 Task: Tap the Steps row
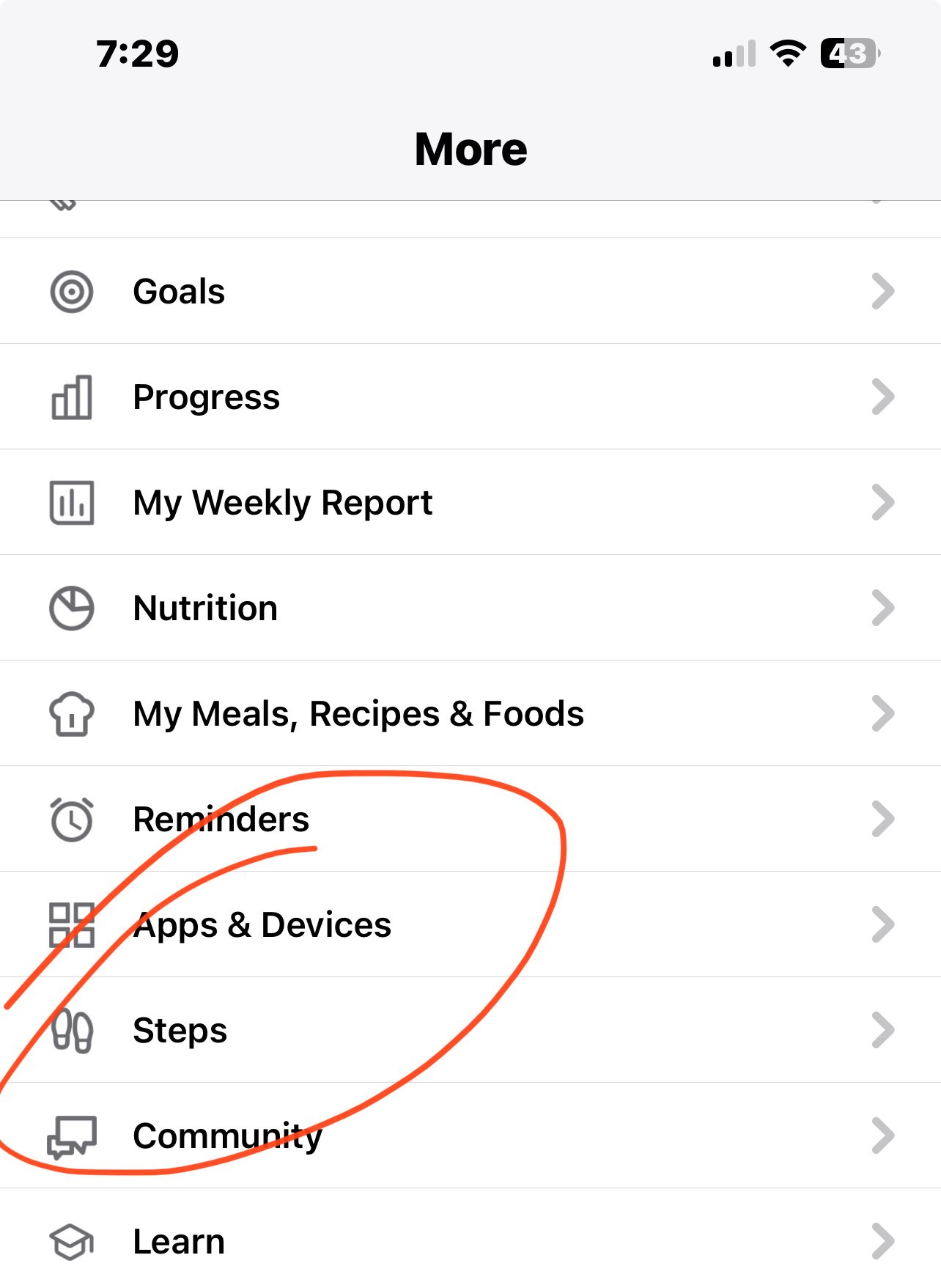tap(180, 1031)
